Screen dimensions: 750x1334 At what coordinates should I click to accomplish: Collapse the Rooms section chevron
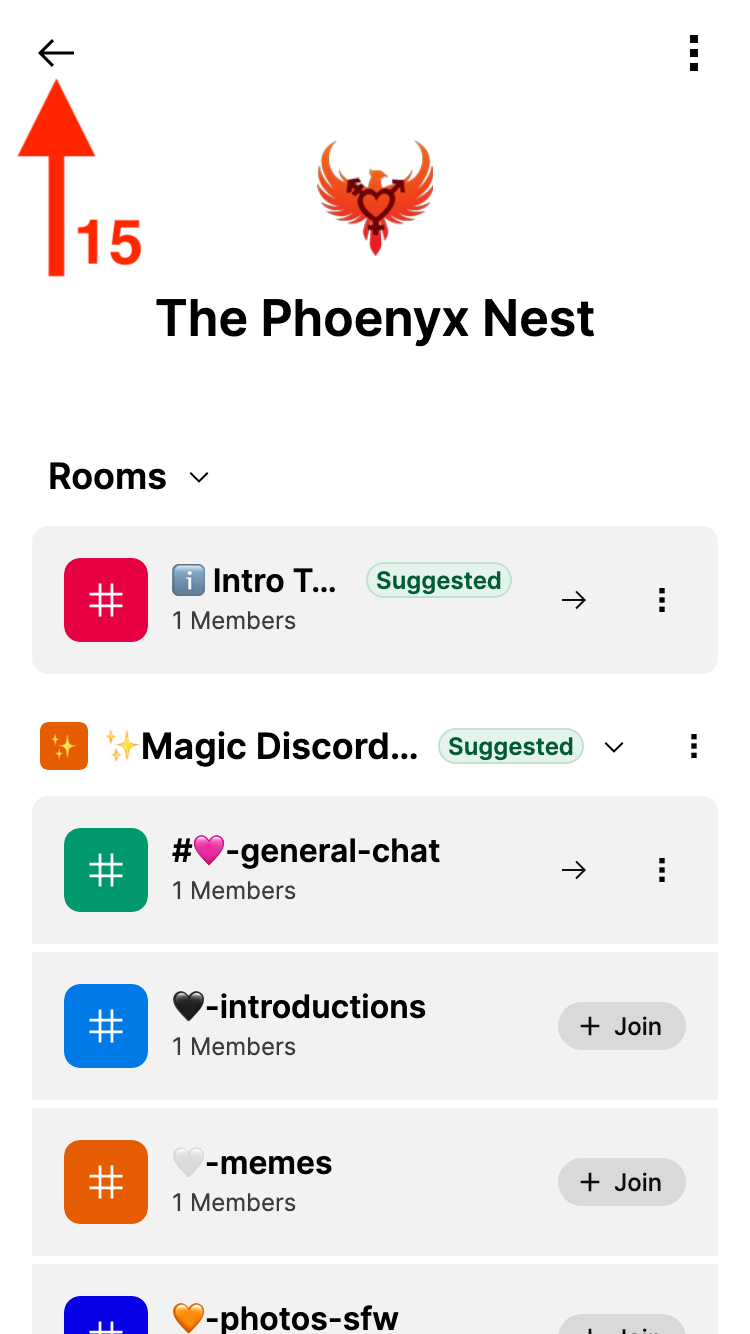point(199,477)
